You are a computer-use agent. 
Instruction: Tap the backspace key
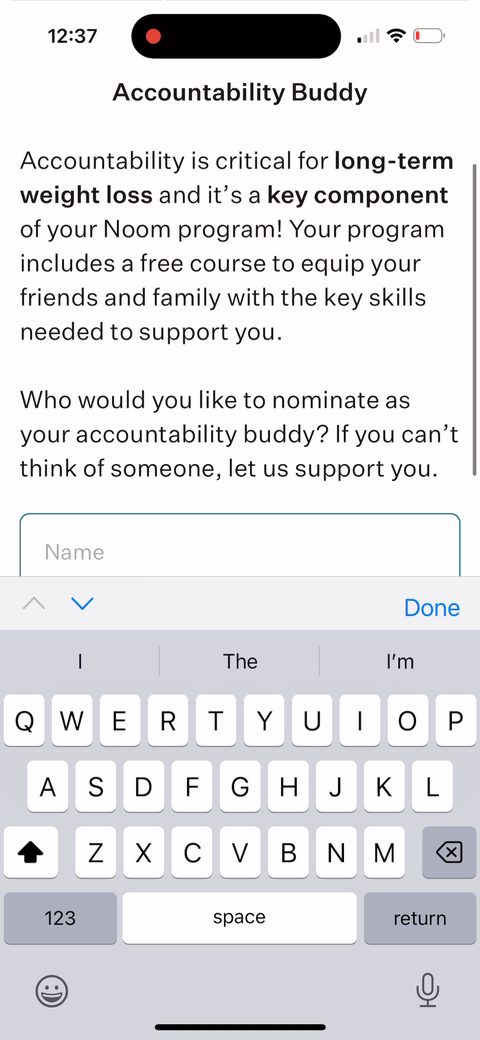[449, 852]
